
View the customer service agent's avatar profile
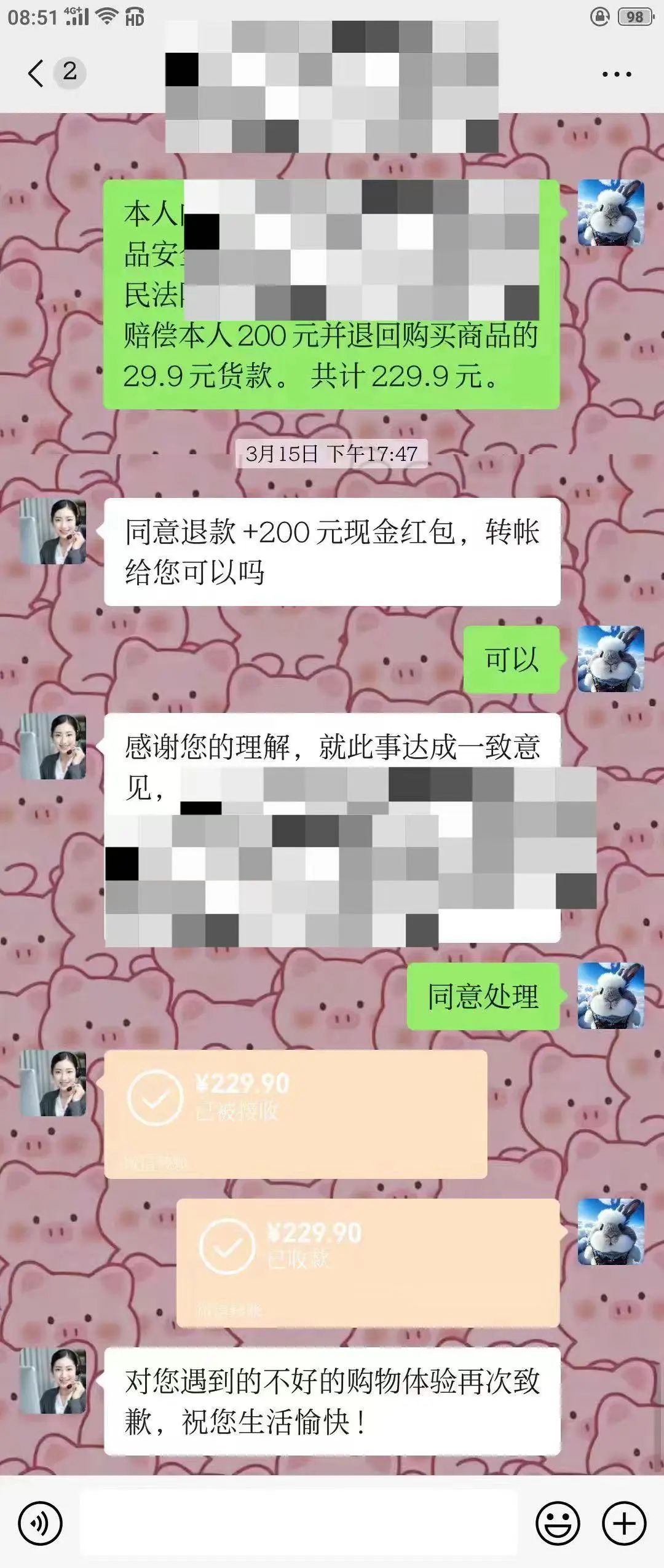pos(53,532)
